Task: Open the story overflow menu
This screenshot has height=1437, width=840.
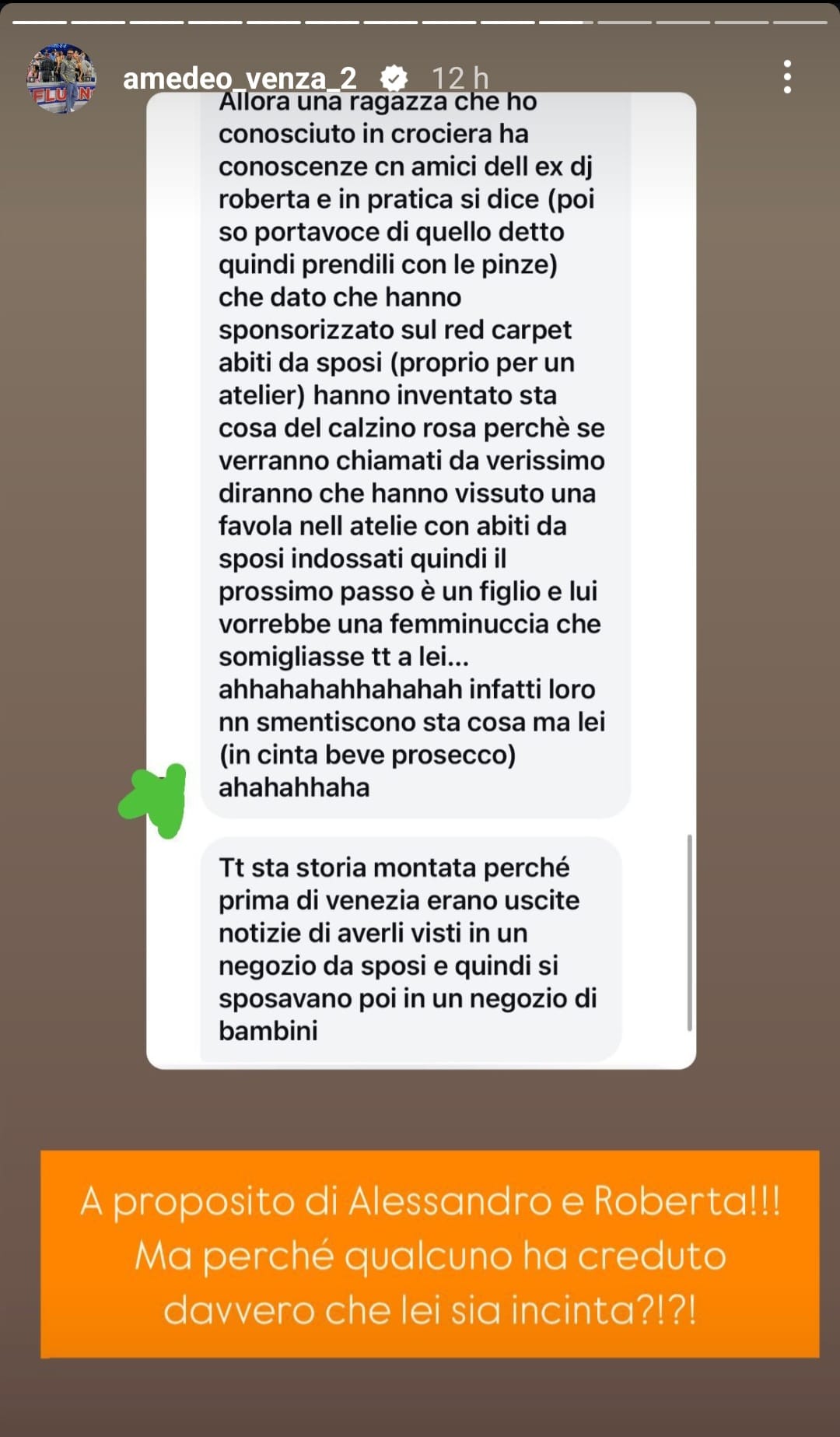Action: 787,77
